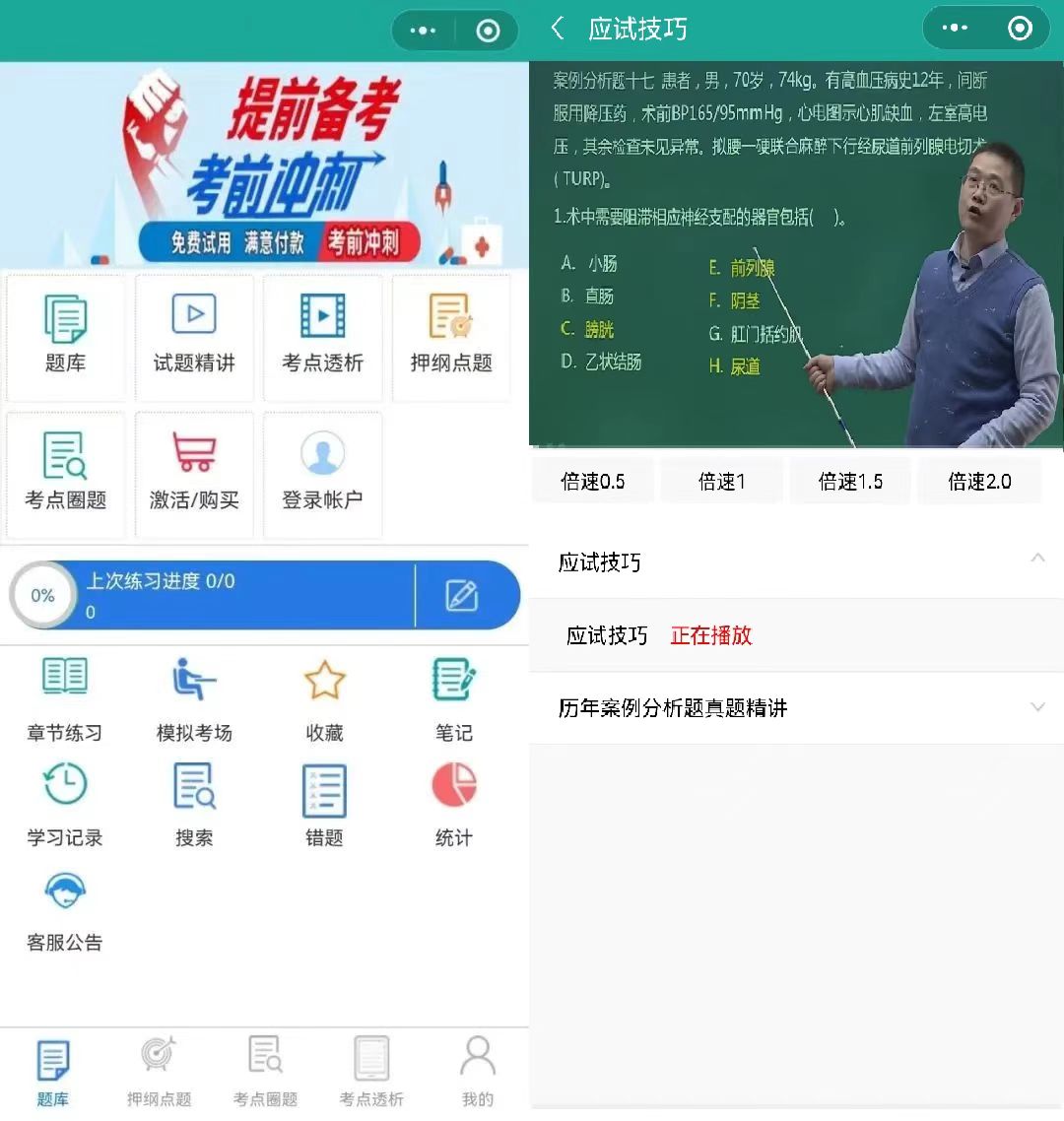Enter the 模拟考场 mock exam
Screen dimensions: 1064x1121
194,699
